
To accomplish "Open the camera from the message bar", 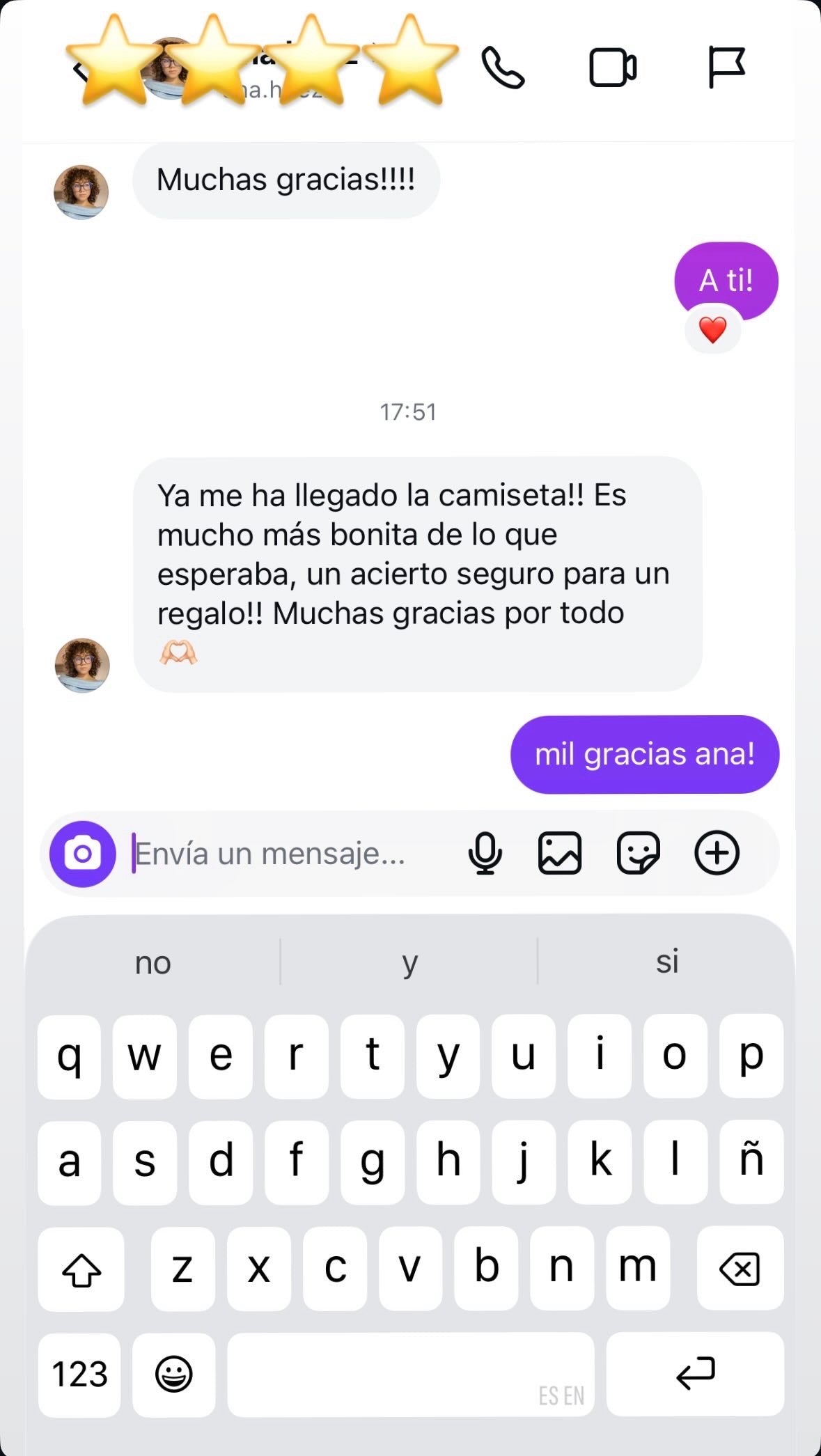I will click(83, 854).
